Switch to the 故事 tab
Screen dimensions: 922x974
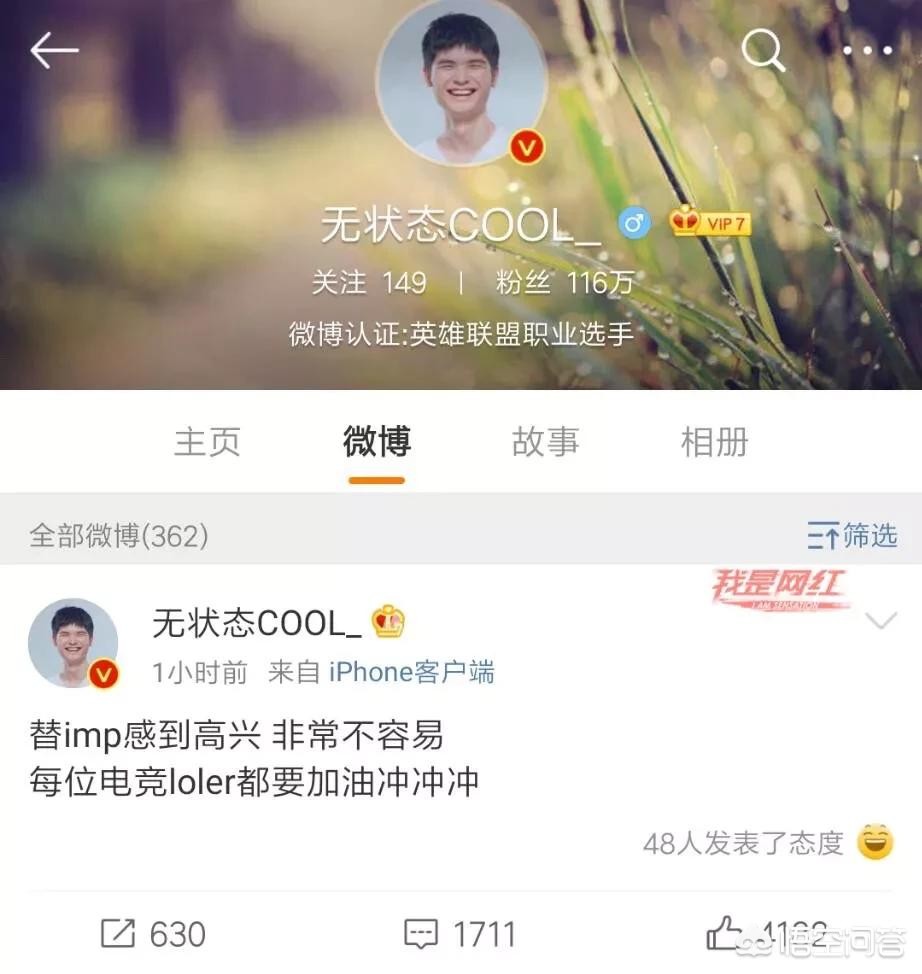(545, 441)
